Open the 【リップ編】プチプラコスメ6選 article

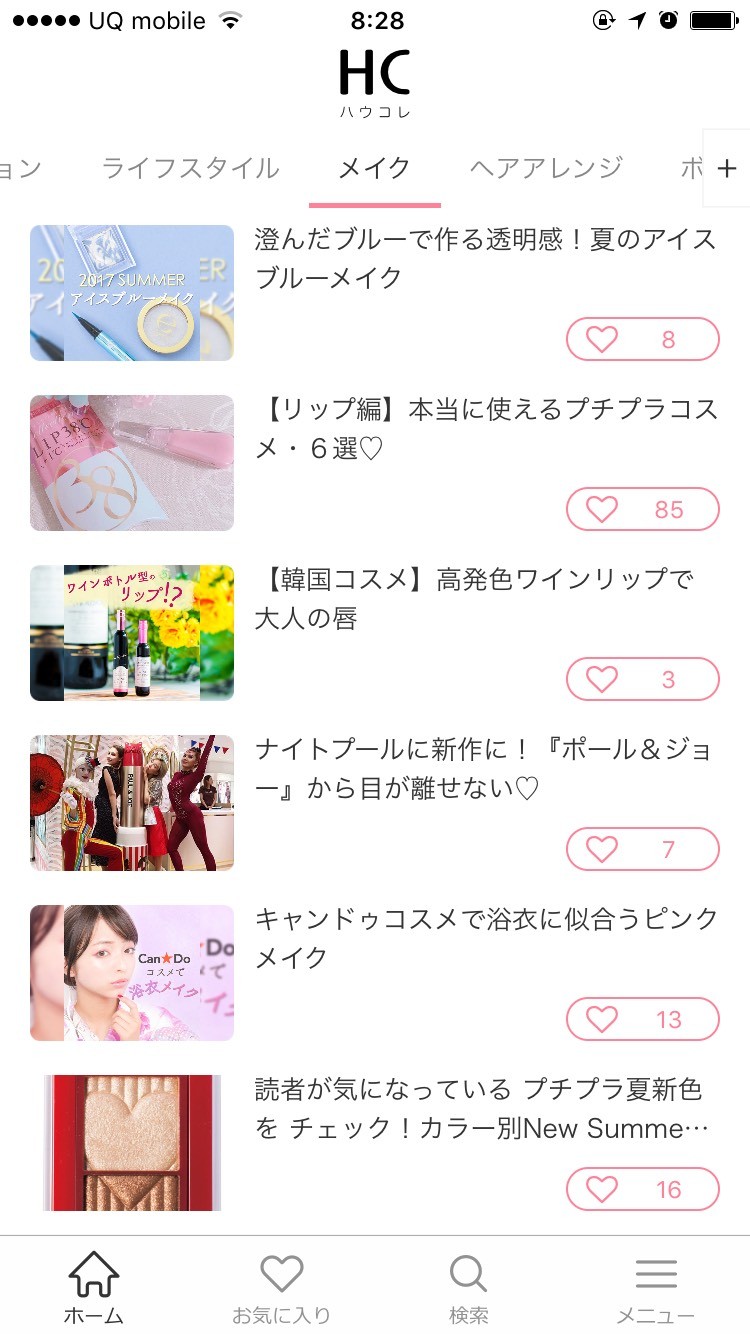tap(485, 427)
